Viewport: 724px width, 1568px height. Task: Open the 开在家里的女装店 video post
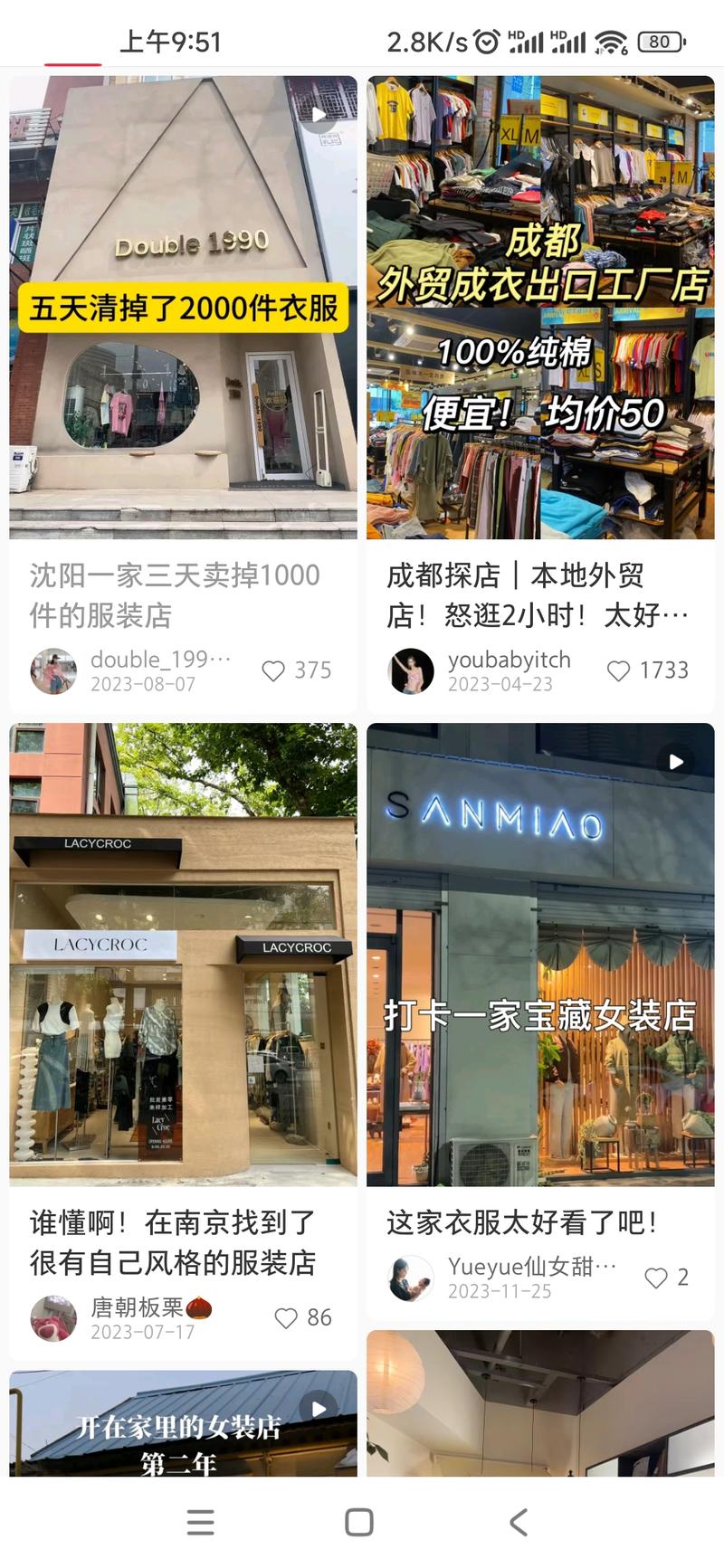pyautogui.click(x=183, y=1423)
